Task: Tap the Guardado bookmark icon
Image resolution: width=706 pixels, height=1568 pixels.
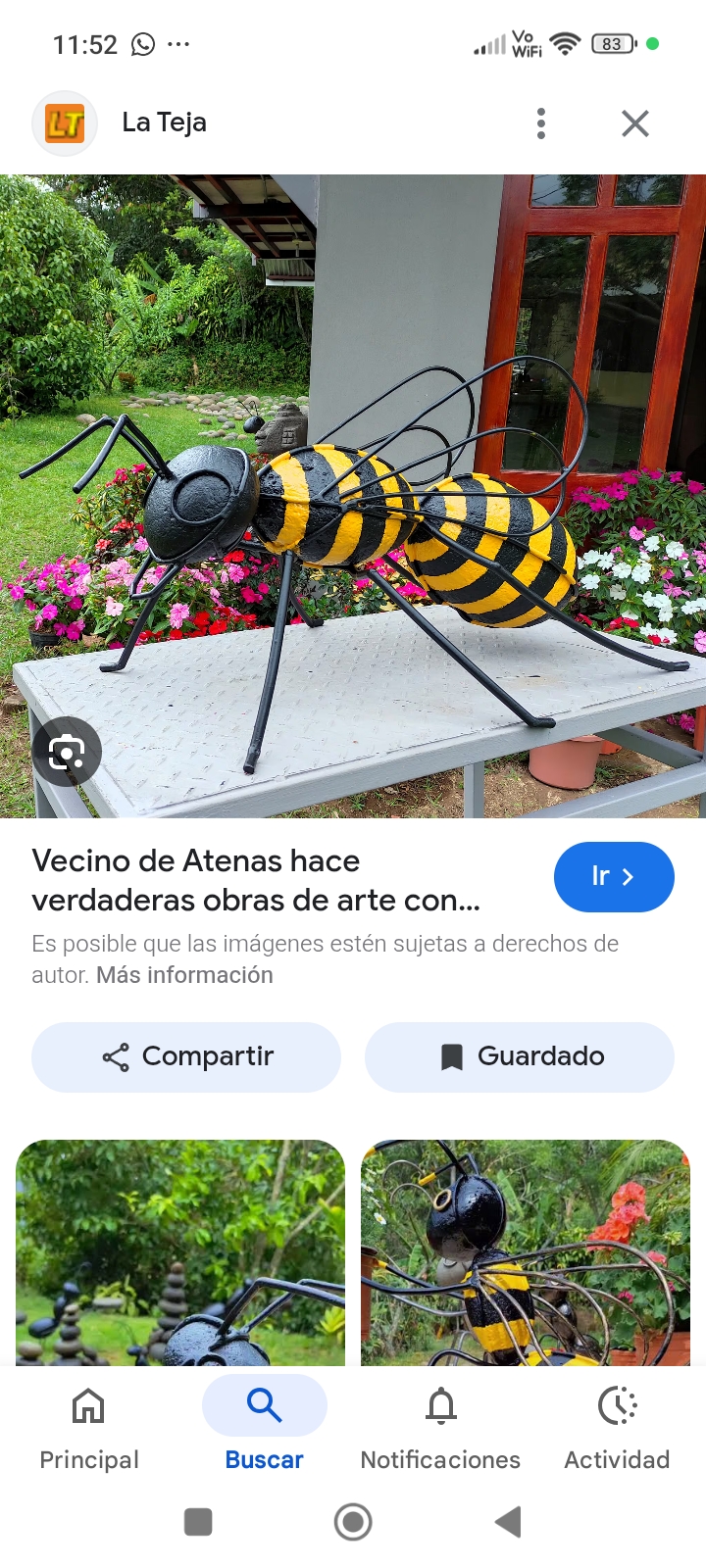Action: coord(450,1056)
